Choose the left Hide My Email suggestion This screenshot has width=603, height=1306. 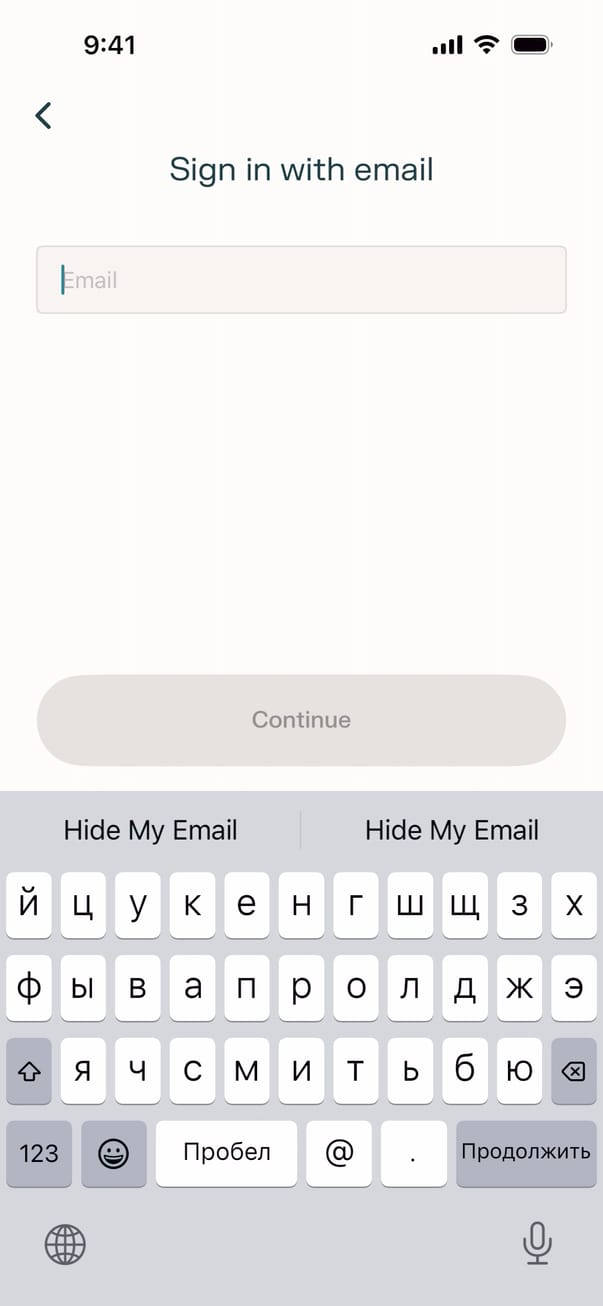point(150,830)
